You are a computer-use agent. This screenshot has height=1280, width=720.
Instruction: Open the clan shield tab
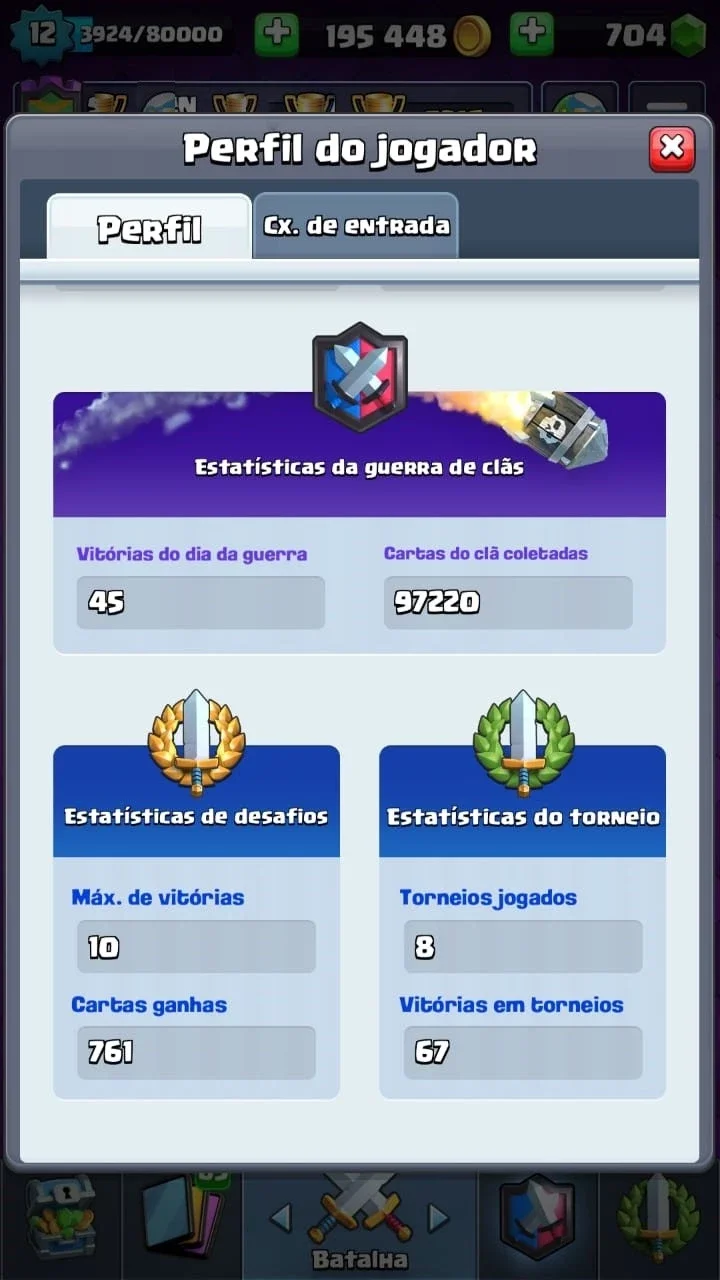pos(538,1220)
